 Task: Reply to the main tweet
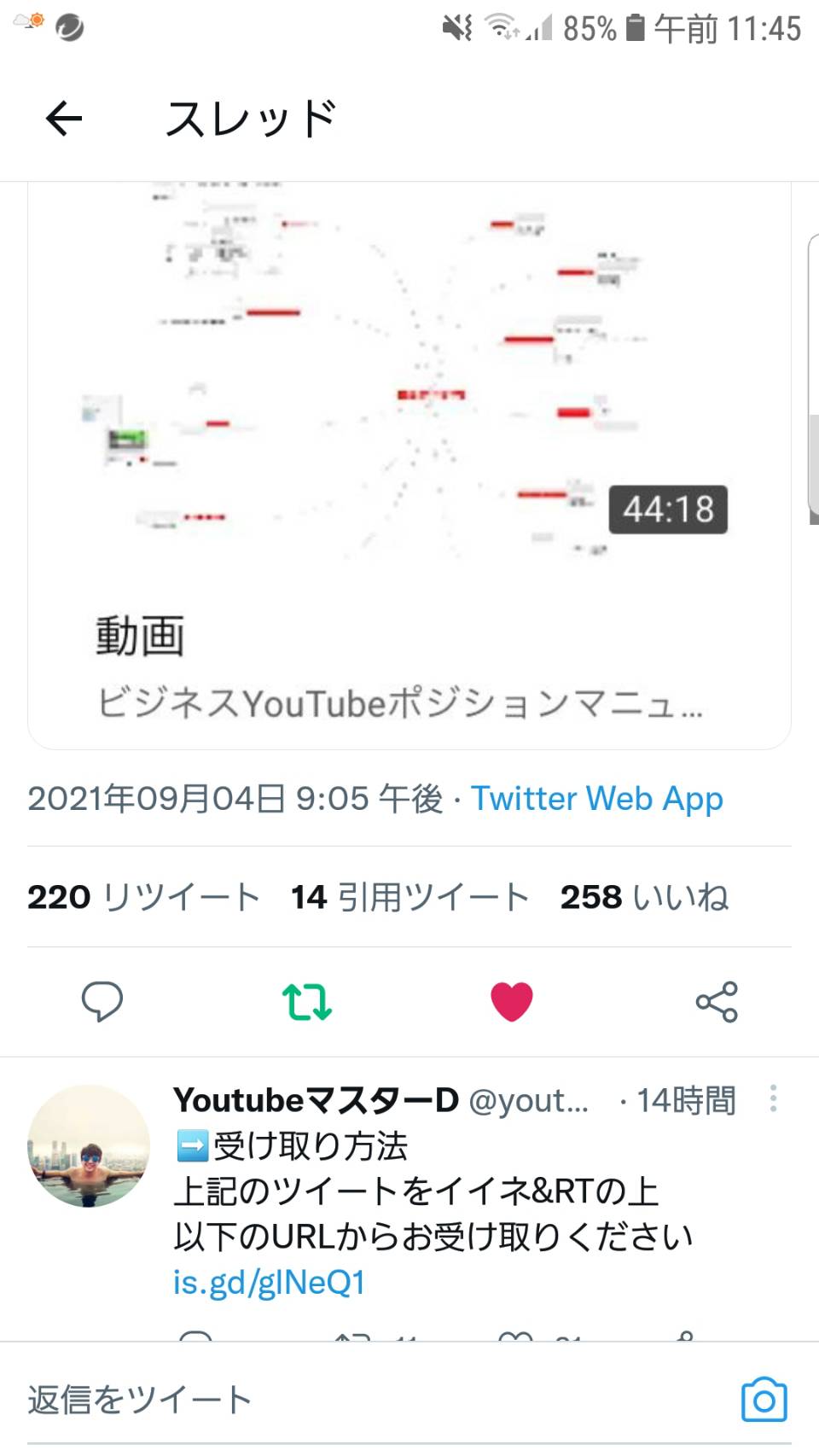(102, 1001)
